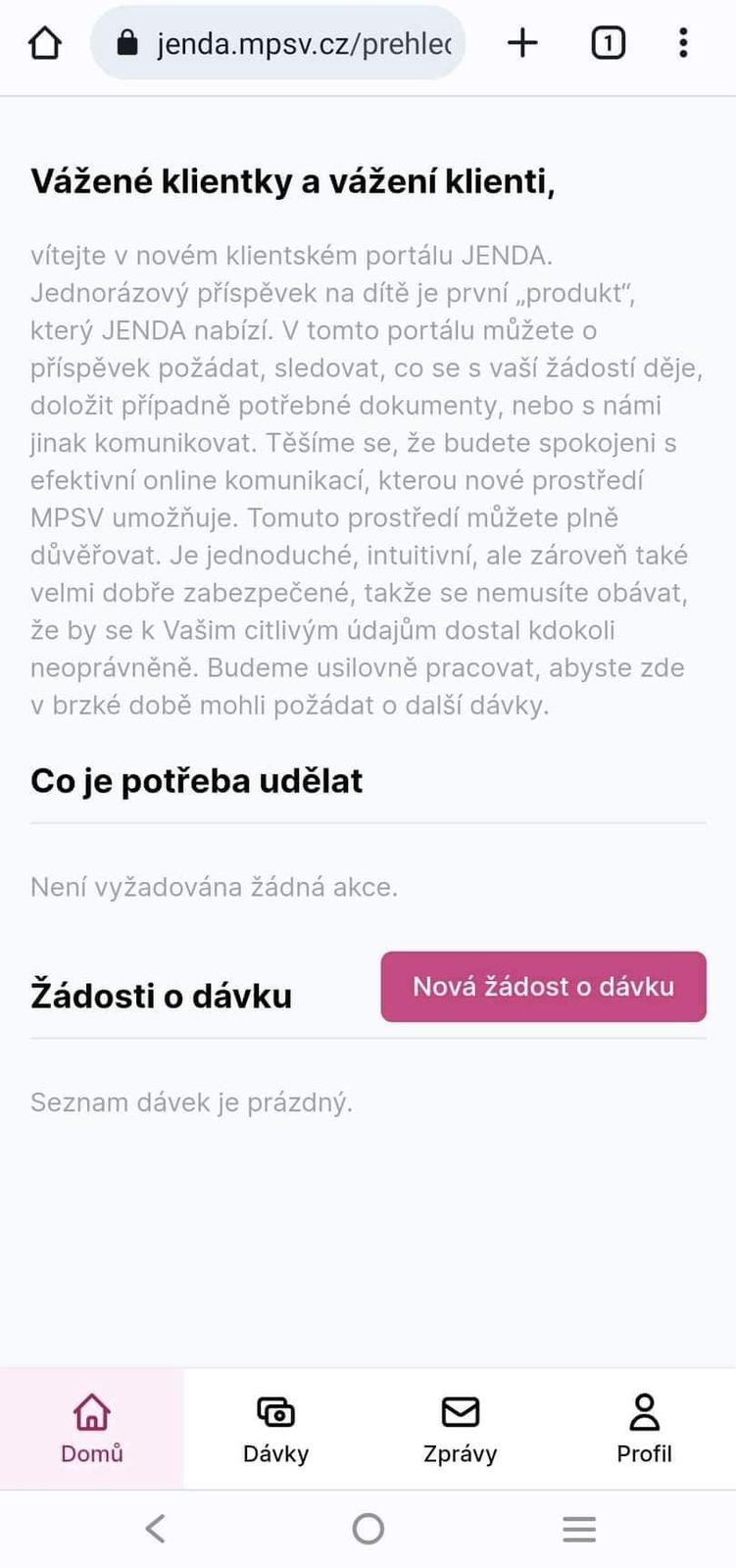Viewport: 736px width, 1568px height.
Task: Open a new browser tab
Action: point(522,43)
